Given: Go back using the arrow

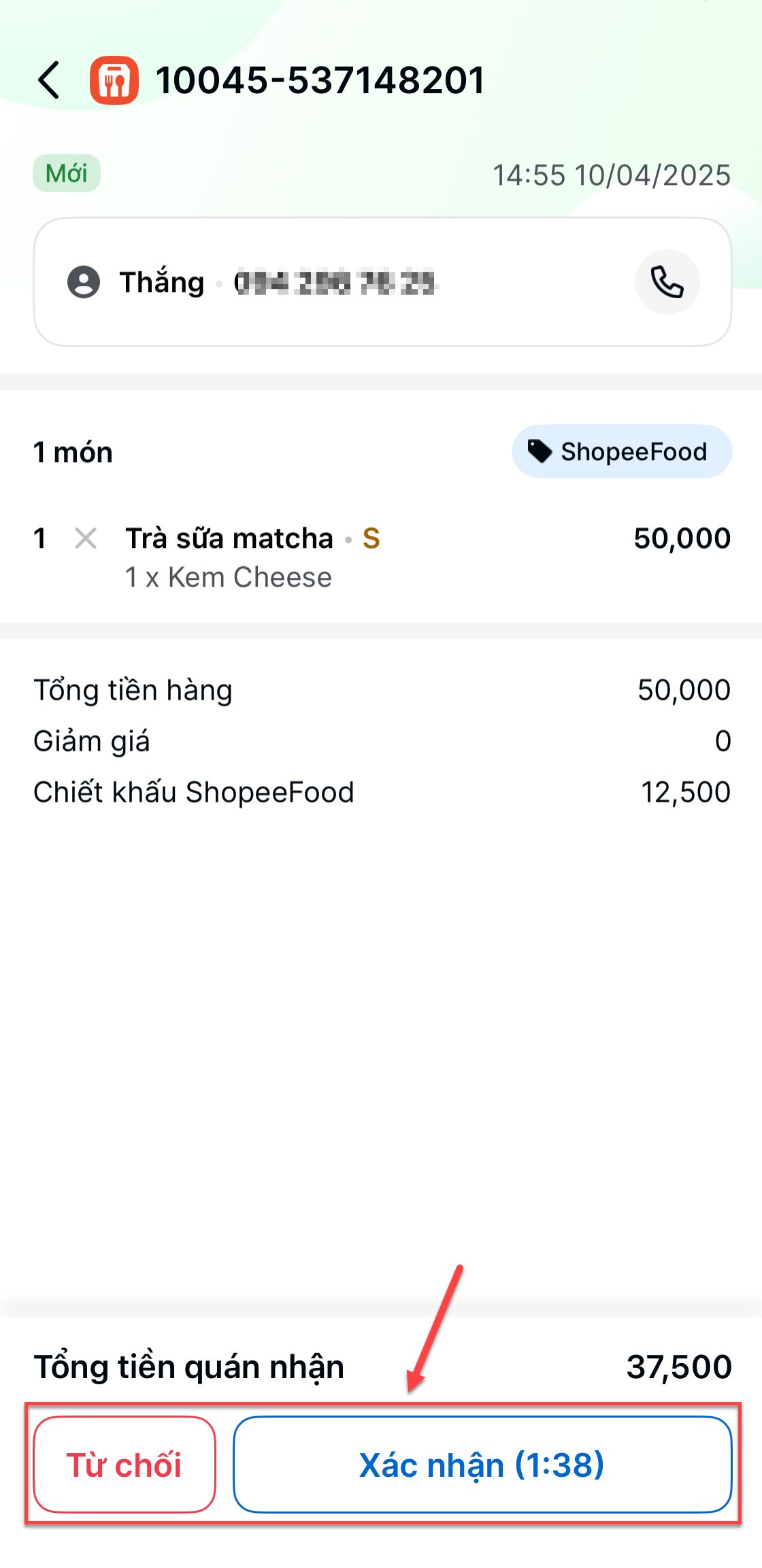Looking at the screenshot, I should click(x=49, y=80).
